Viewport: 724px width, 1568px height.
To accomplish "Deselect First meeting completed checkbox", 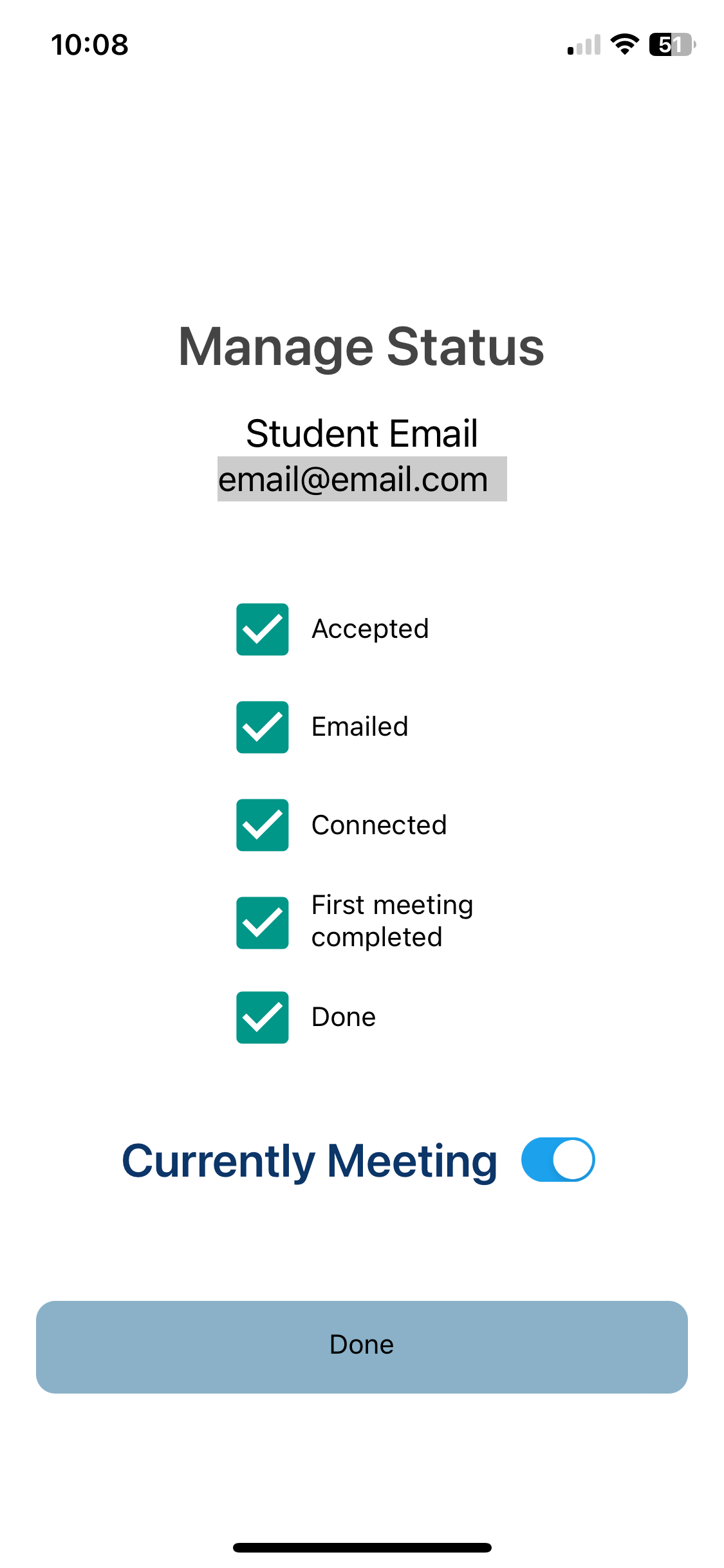I will 262,922.
